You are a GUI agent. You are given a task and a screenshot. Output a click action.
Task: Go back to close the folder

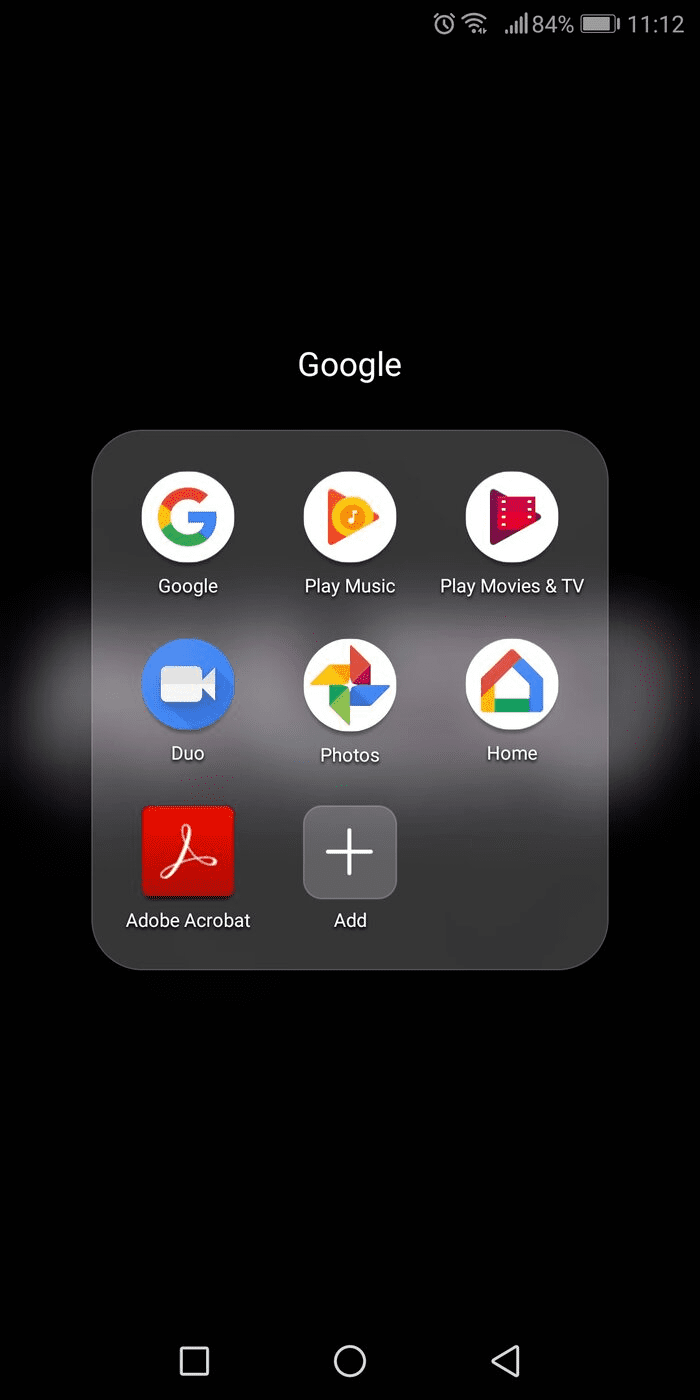click(x=506, y=1360)
